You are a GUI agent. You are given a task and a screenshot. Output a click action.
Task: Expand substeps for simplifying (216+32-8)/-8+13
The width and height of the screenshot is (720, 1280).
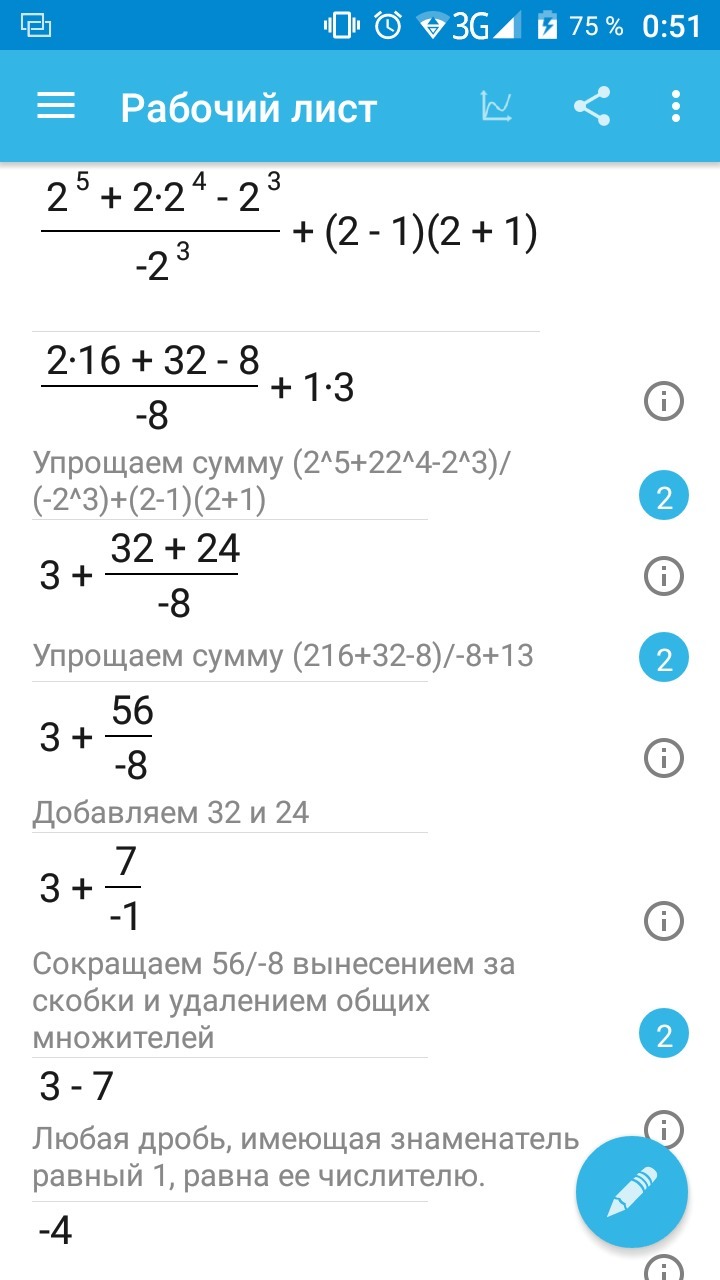[x=663, y=659]
